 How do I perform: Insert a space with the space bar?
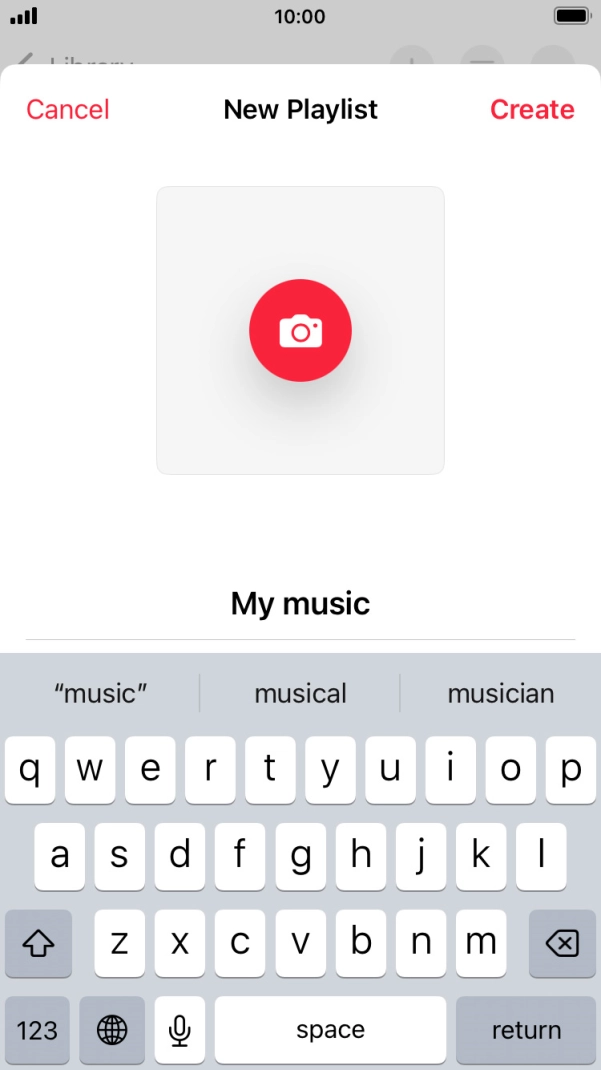click(x=330, y=1030)
